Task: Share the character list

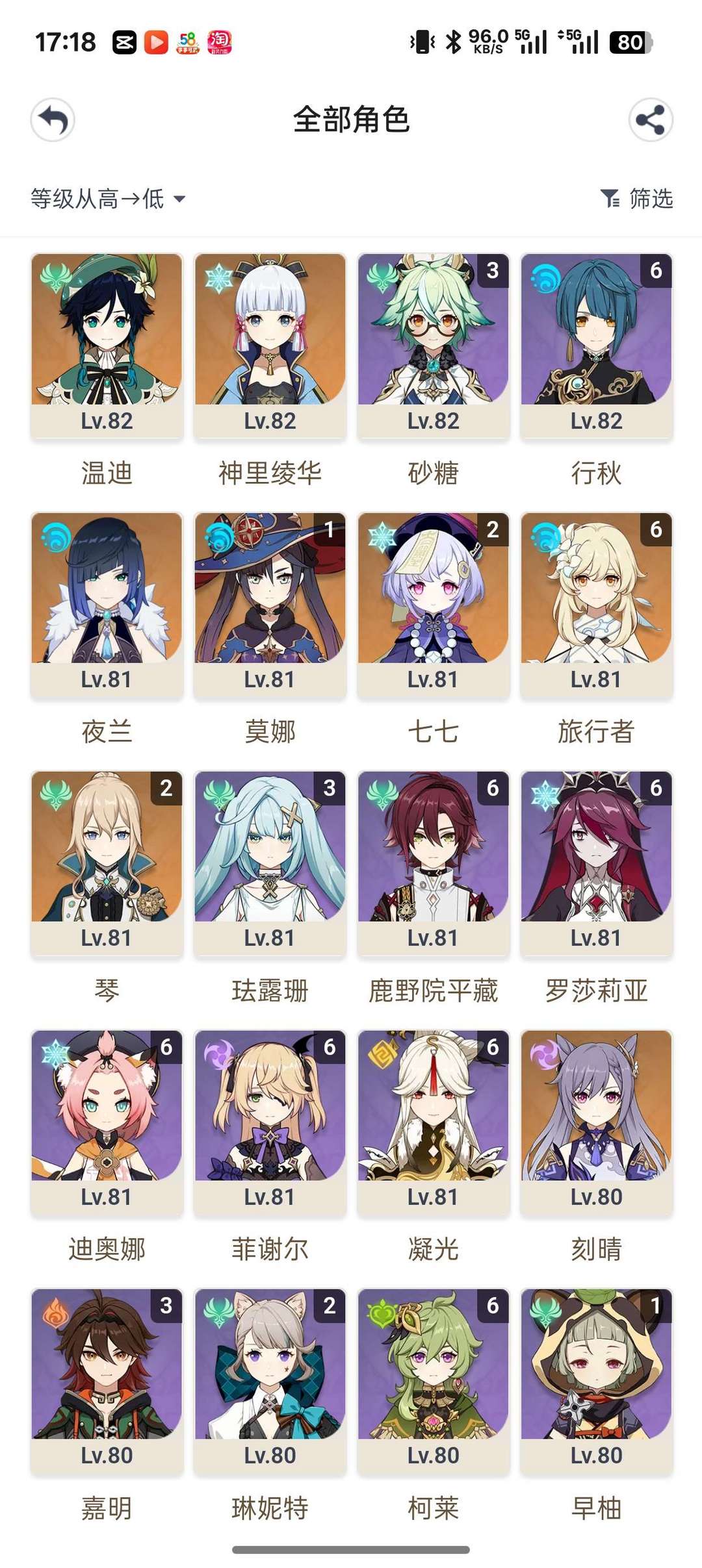Action: tap(650, 120)
